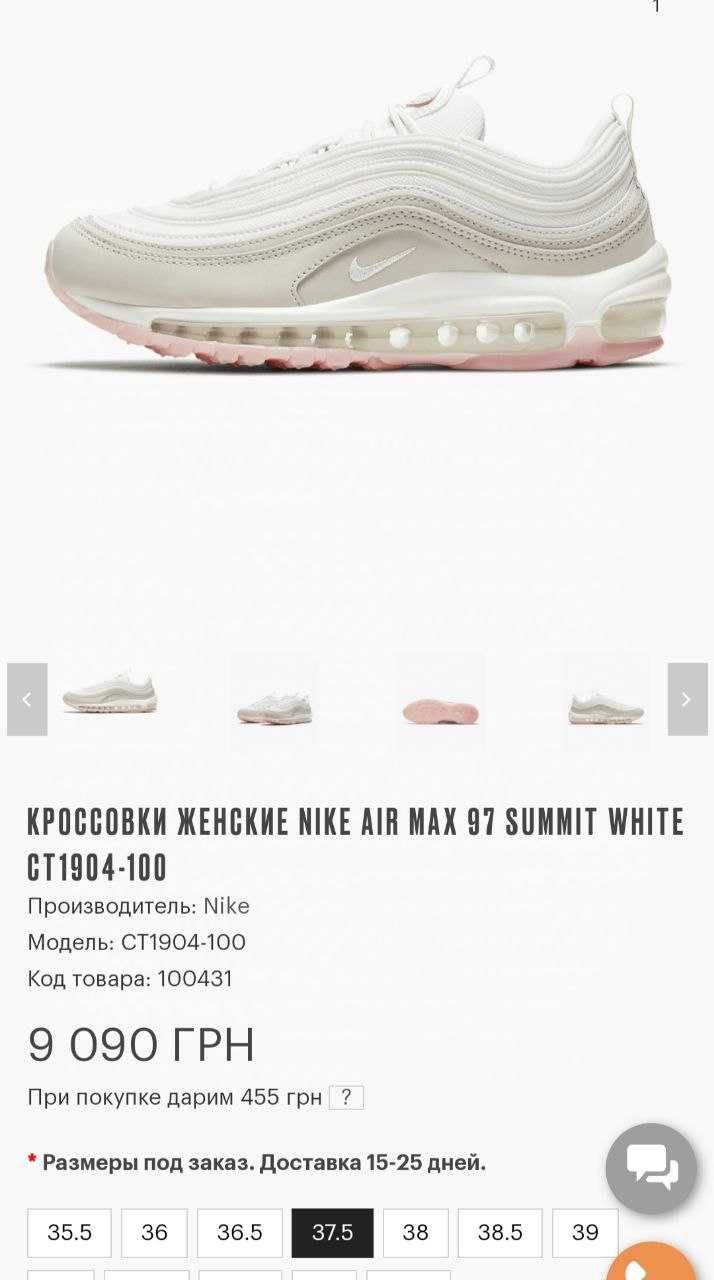Select size 38
This screenshot has width=714, height=1280.
(416, 1233)
